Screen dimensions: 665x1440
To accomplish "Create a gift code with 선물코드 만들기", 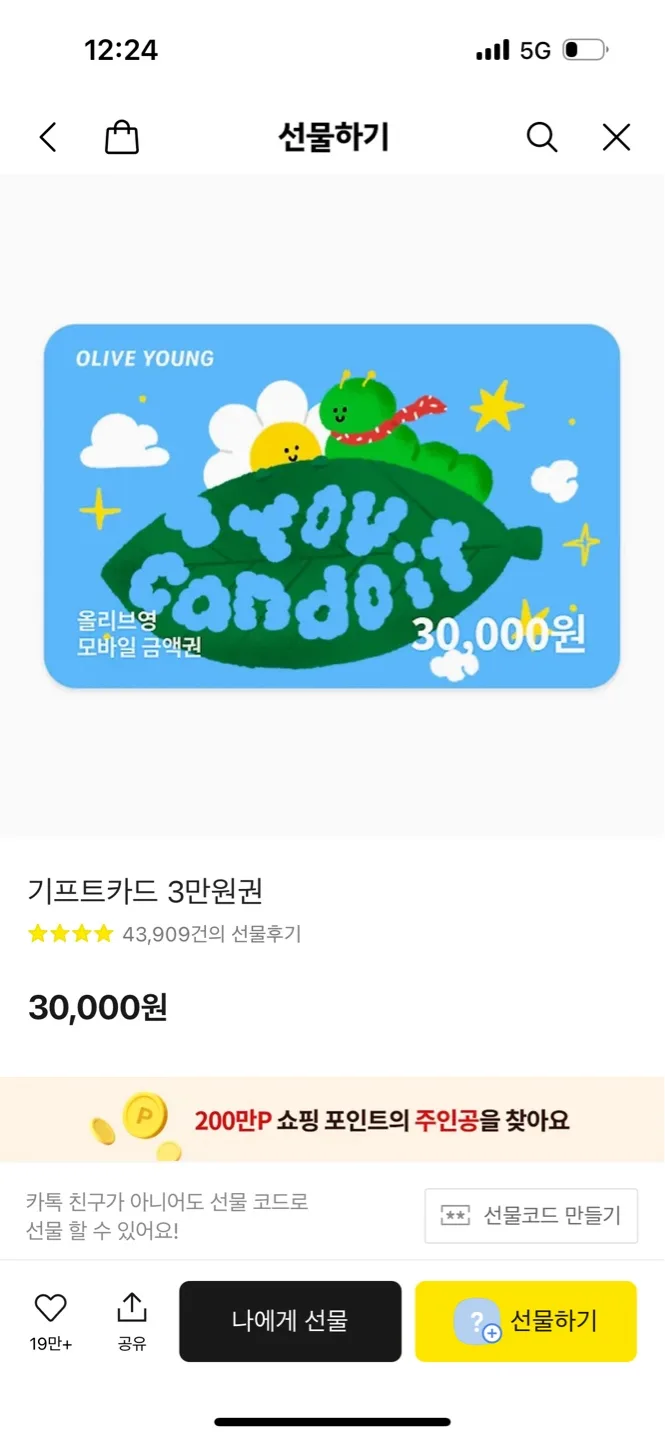I will [x=531, y=1215].
